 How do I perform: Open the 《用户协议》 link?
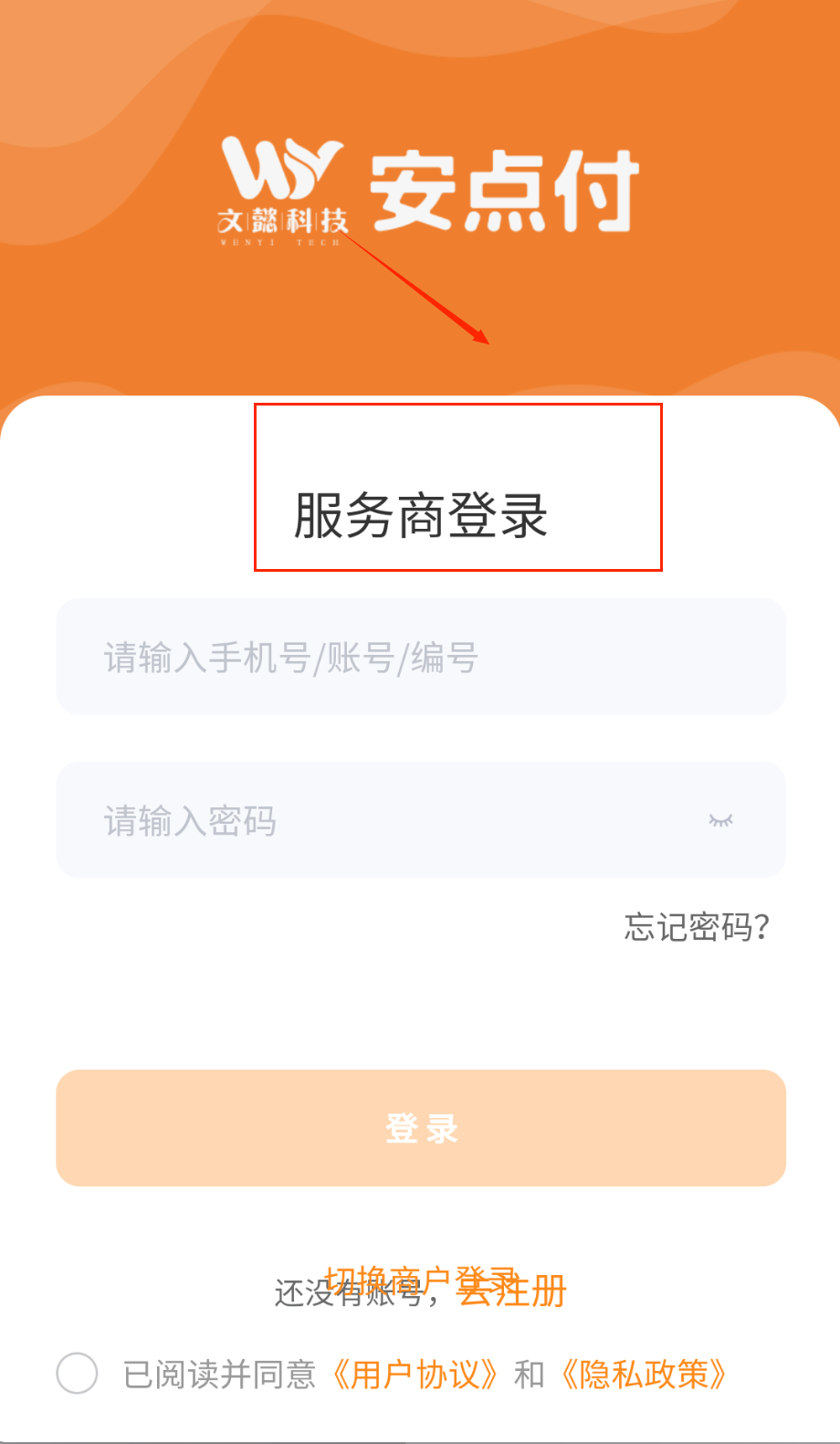415,1374
